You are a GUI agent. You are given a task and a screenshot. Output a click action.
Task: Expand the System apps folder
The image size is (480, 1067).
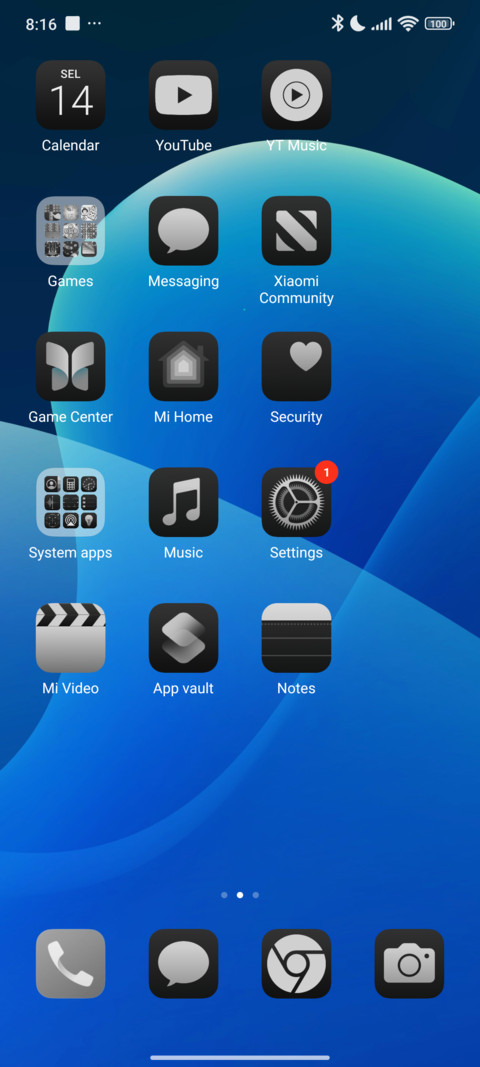click(x=70, y=502)
